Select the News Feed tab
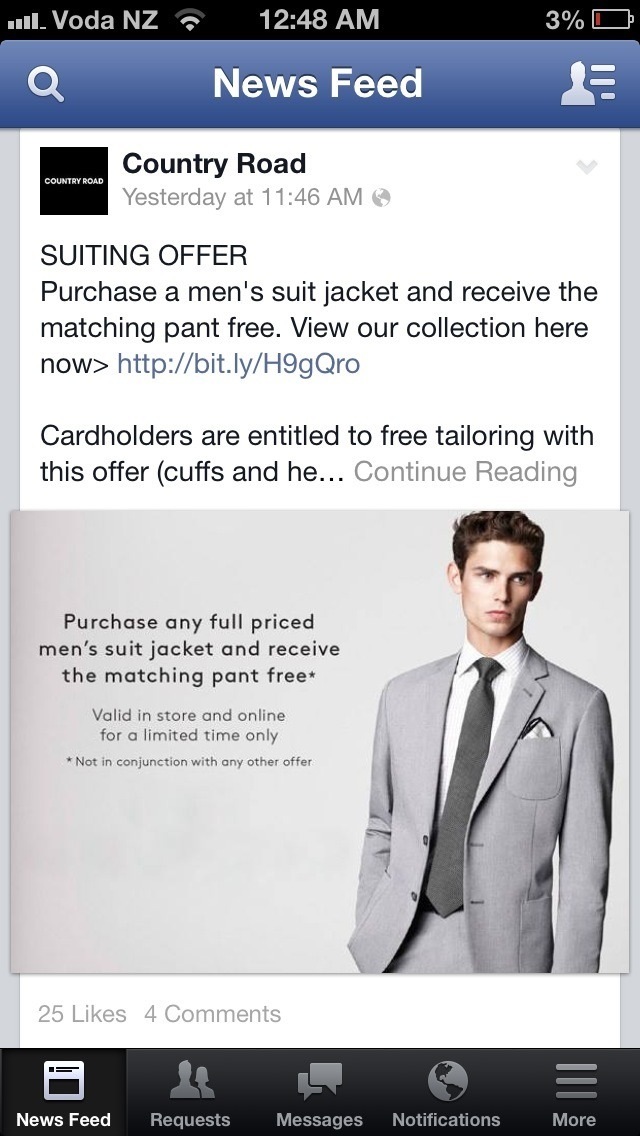The image size is (640, 1136). (64, 1094)
